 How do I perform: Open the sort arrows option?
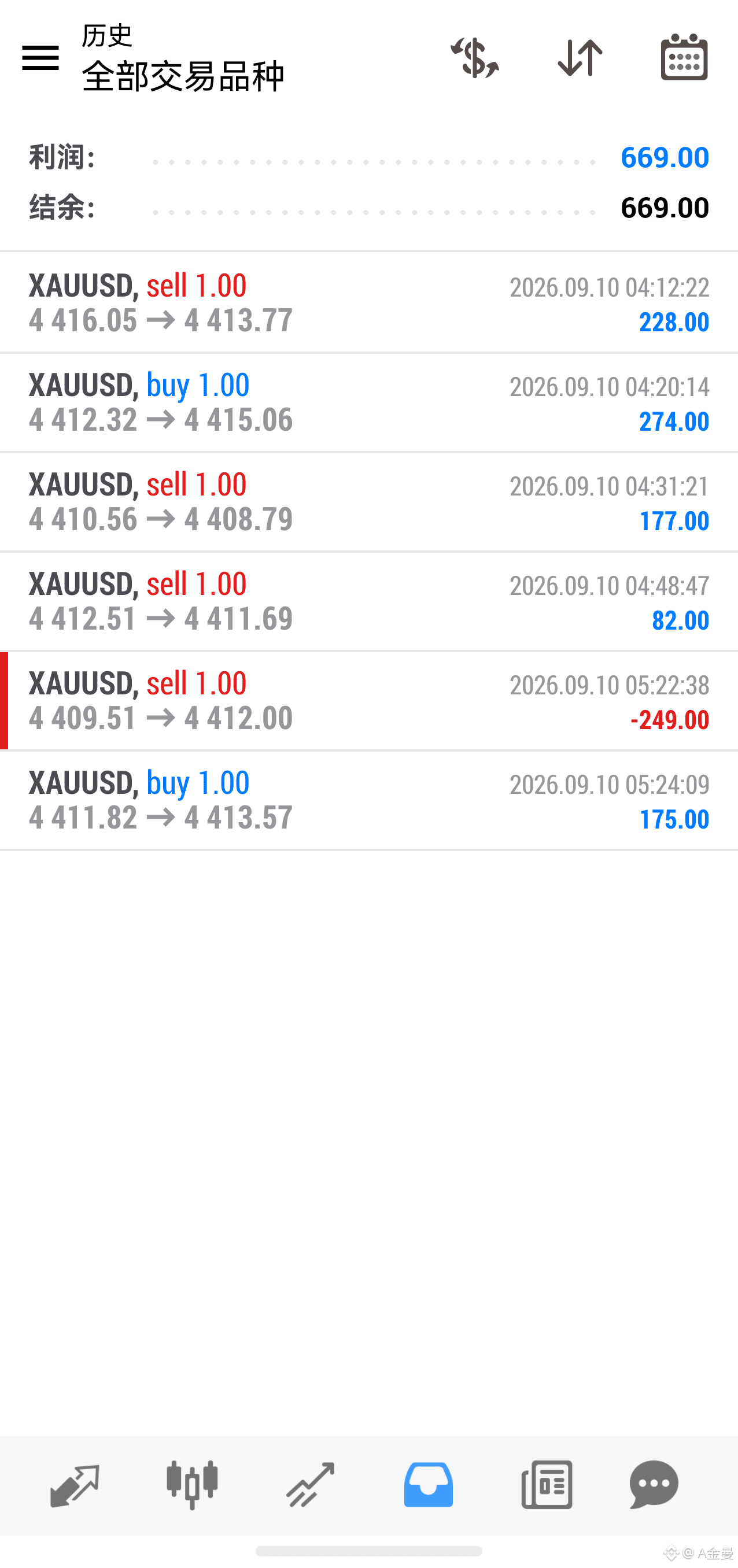pos(580,58)
